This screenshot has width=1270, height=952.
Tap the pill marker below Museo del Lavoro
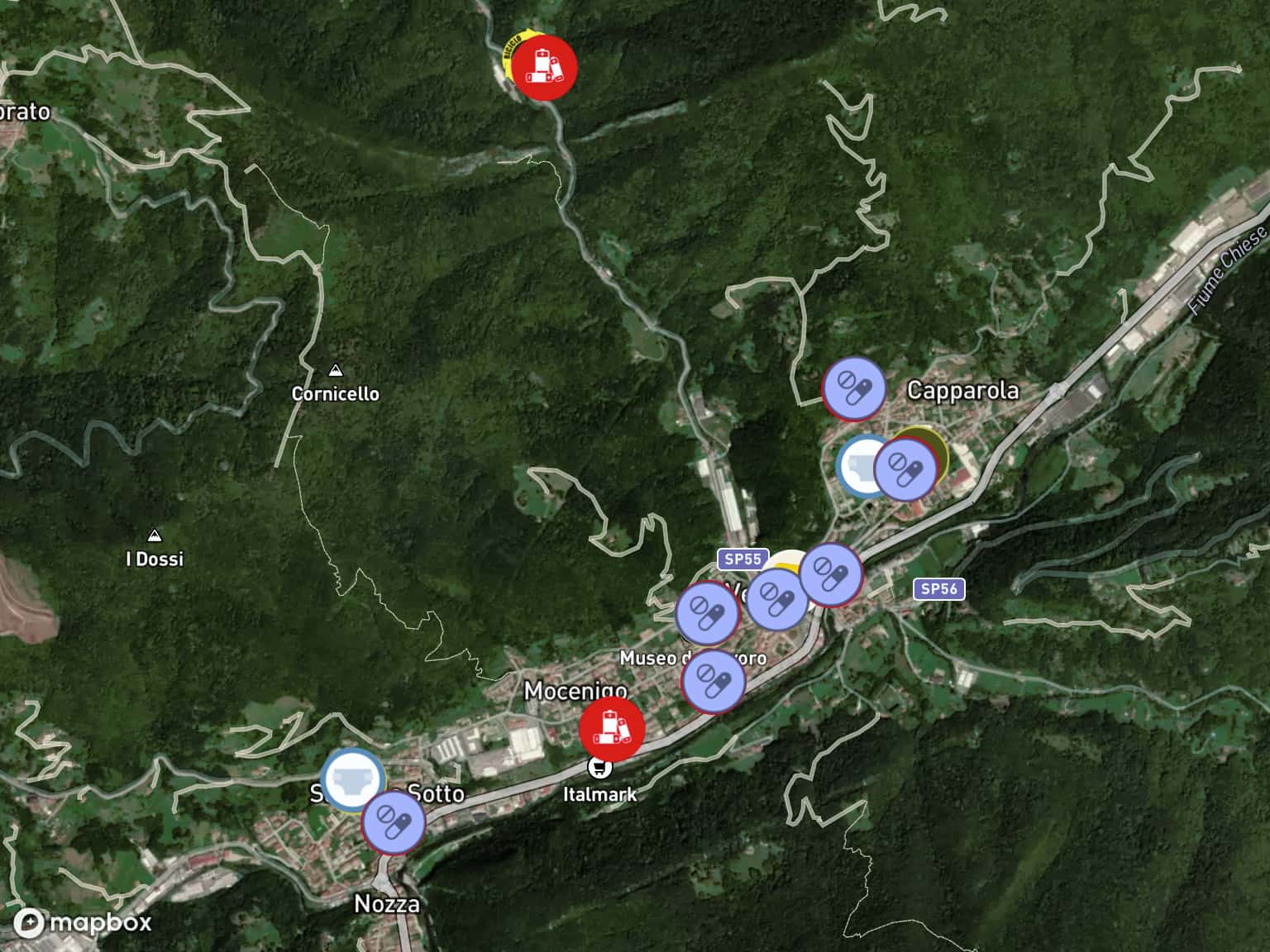pyautogui.click(x=713, y=682)
